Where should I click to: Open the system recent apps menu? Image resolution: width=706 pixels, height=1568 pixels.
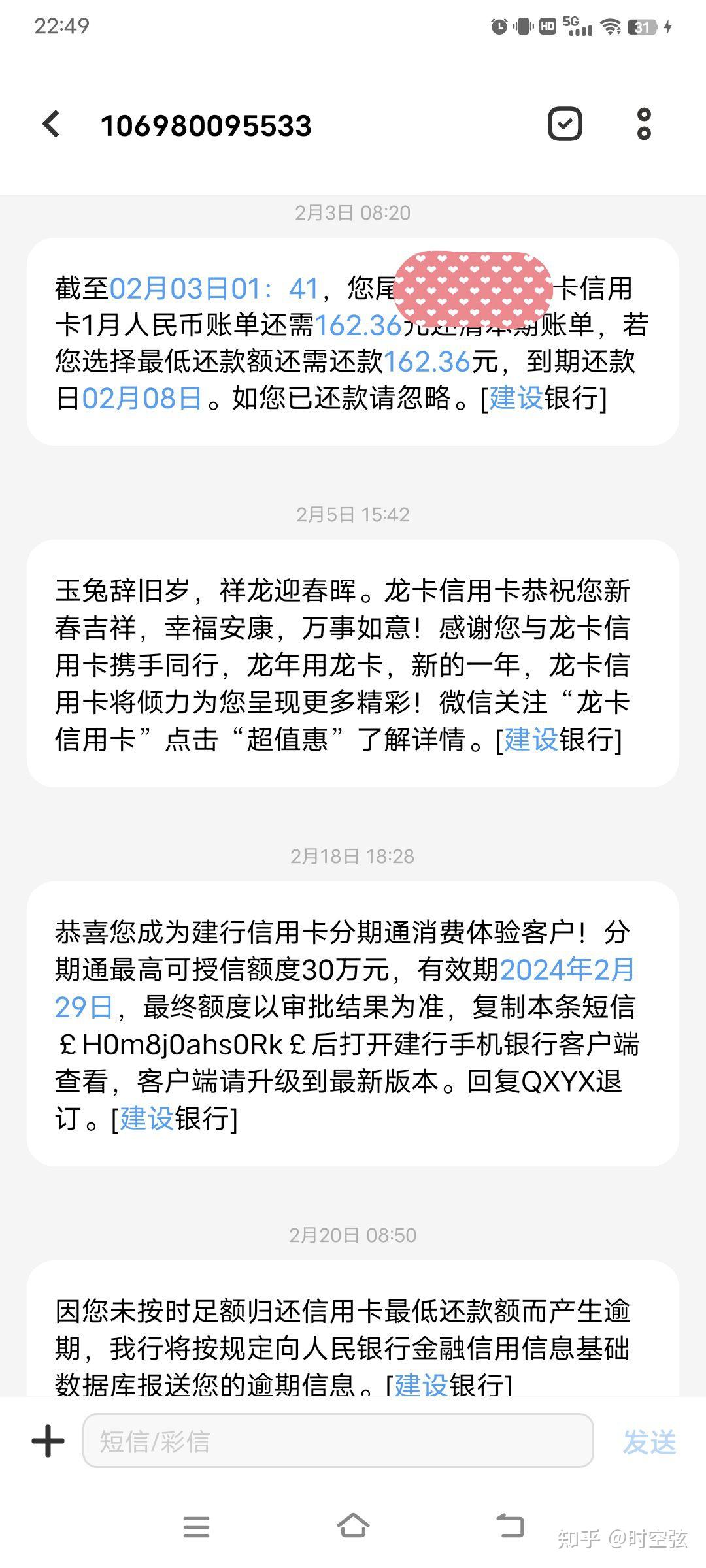click(x=196, y=1527)
